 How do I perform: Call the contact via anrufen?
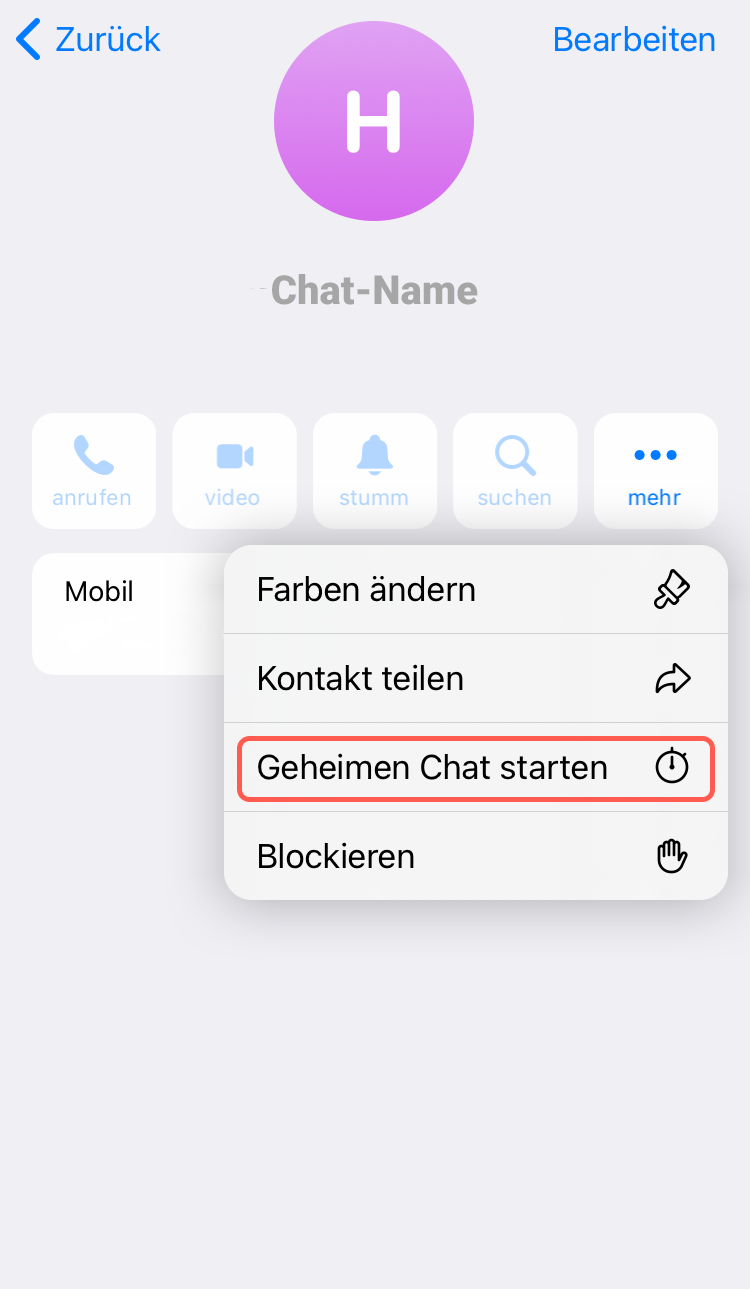pyautogui.click(x=94, y=471)
